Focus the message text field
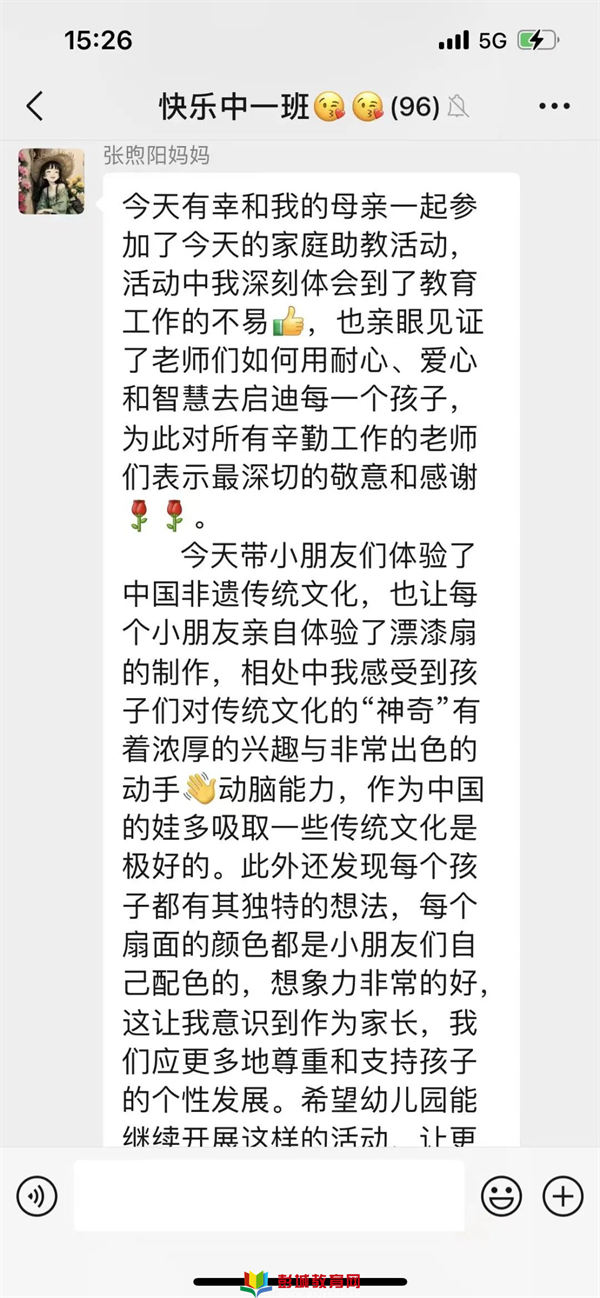 click(269, 1195)
